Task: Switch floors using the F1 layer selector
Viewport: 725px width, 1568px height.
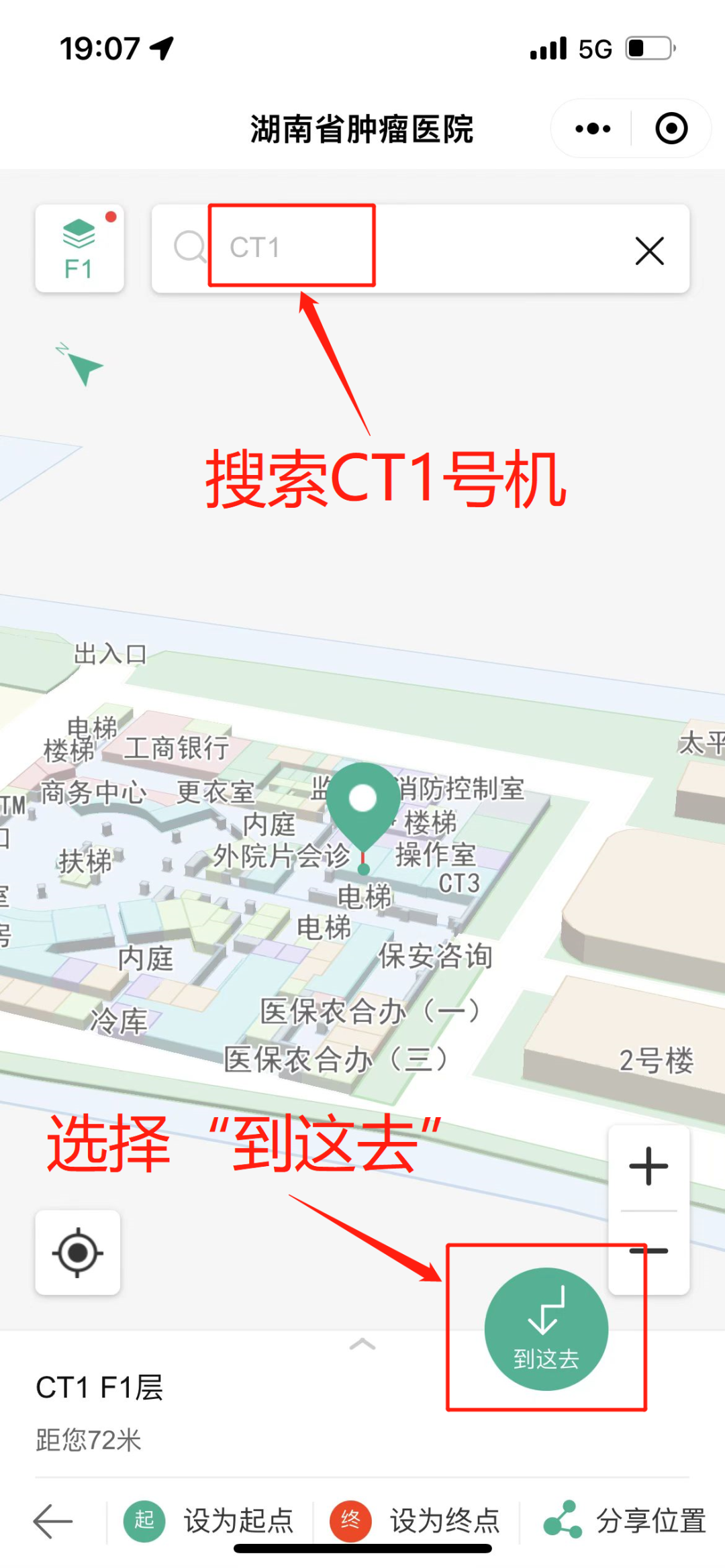Action: click(x=79, y=247)
